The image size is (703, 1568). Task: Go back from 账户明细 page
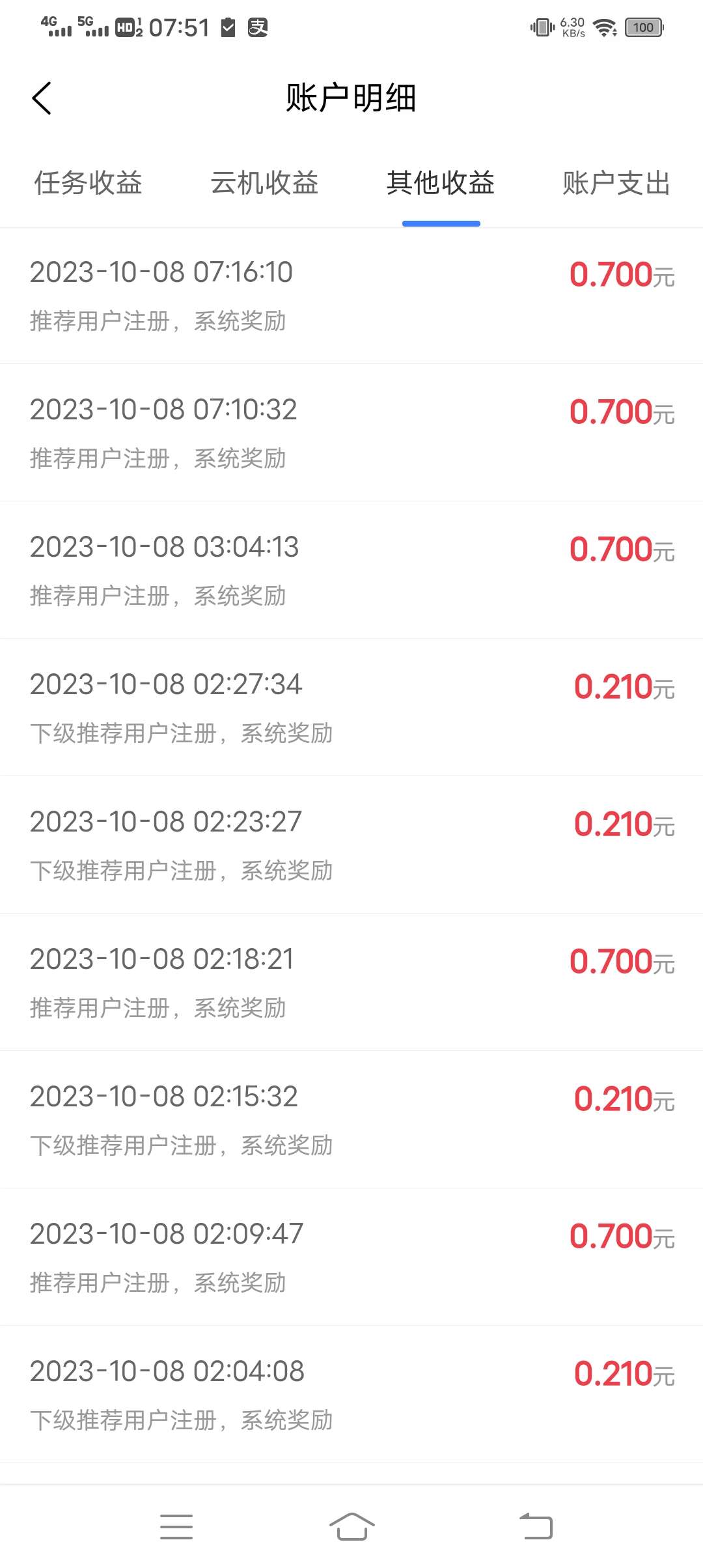pos(42,98)
